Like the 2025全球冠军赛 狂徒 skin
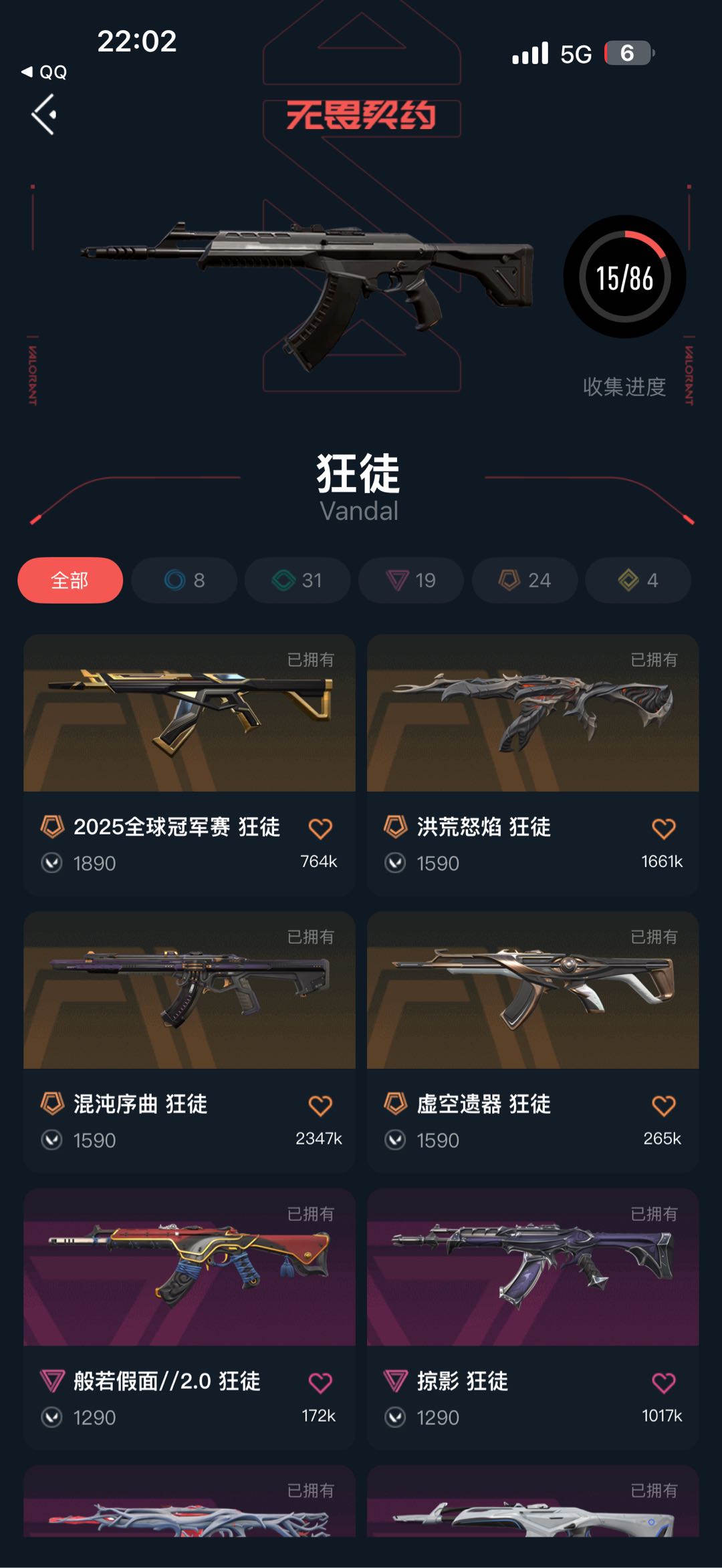The width and height of the screenshot is (722, 1568). [320, 828]
